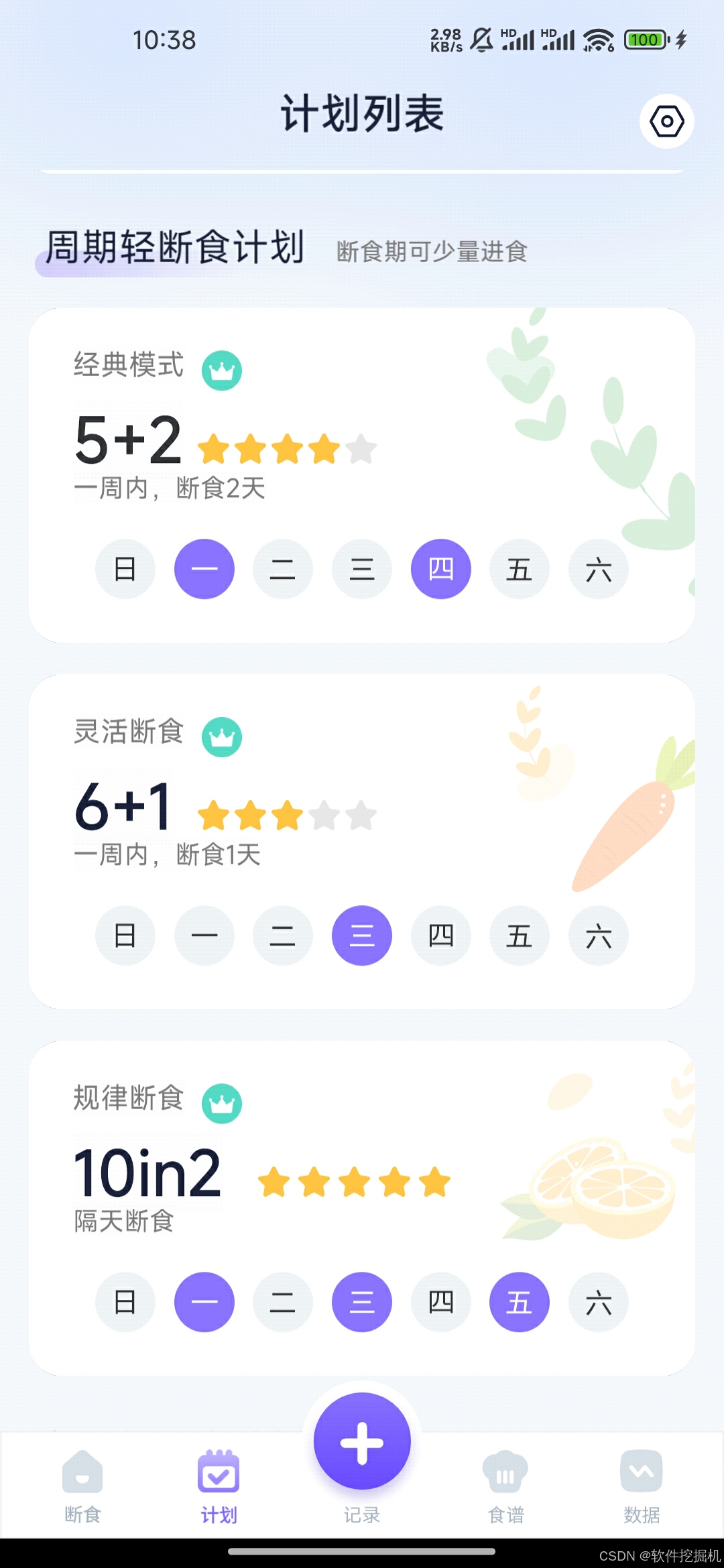Screen dimensions: 724x1568
Task: Select 二 in the 10in2 plan
Action: (283, 1302)
